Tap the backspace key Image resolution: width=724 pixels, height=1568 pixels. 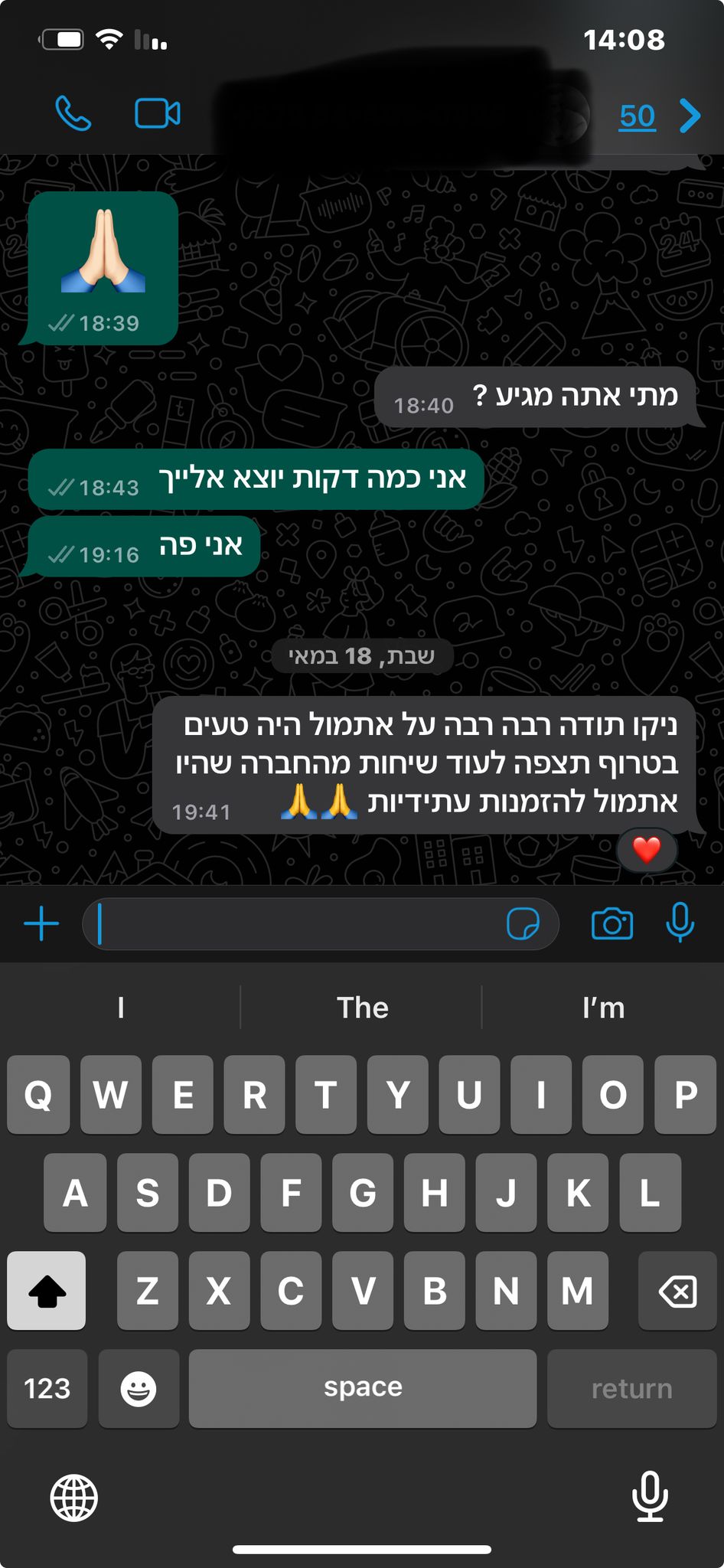pos(677,1291)
